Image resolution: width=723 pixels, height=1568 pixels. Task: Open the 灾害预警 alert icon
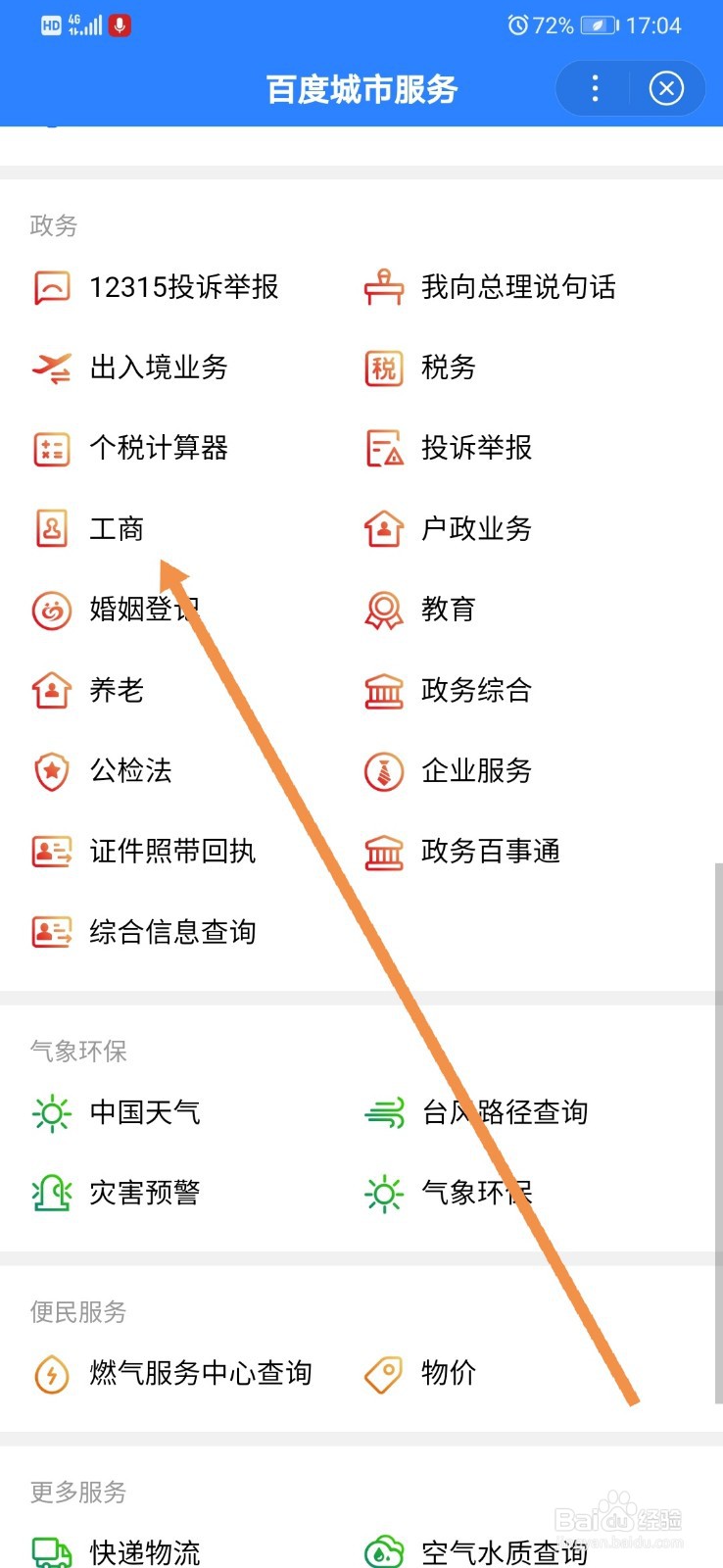50,1193
